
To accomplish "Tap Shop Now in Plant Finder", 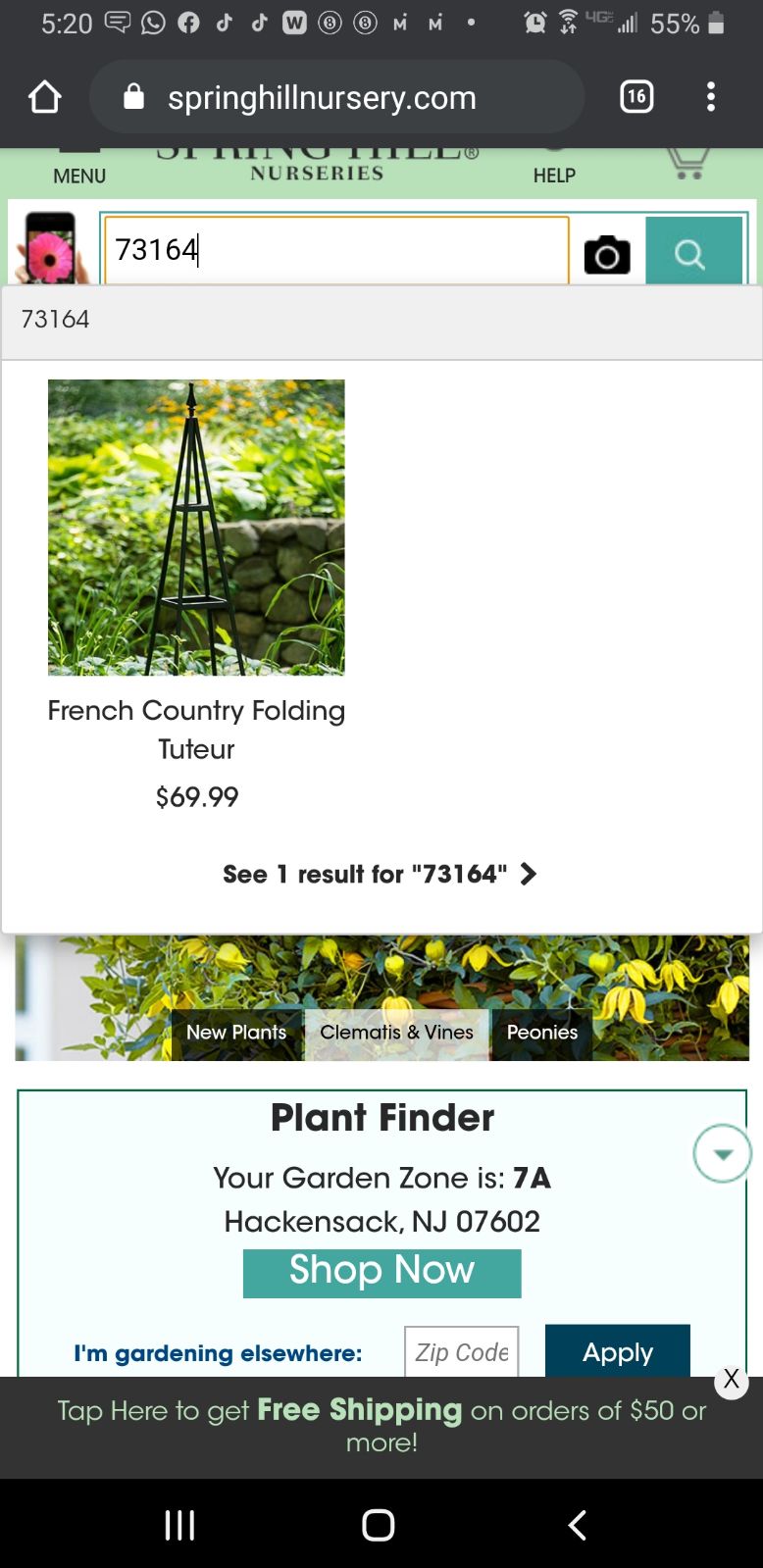I will tap(381, 1272).
